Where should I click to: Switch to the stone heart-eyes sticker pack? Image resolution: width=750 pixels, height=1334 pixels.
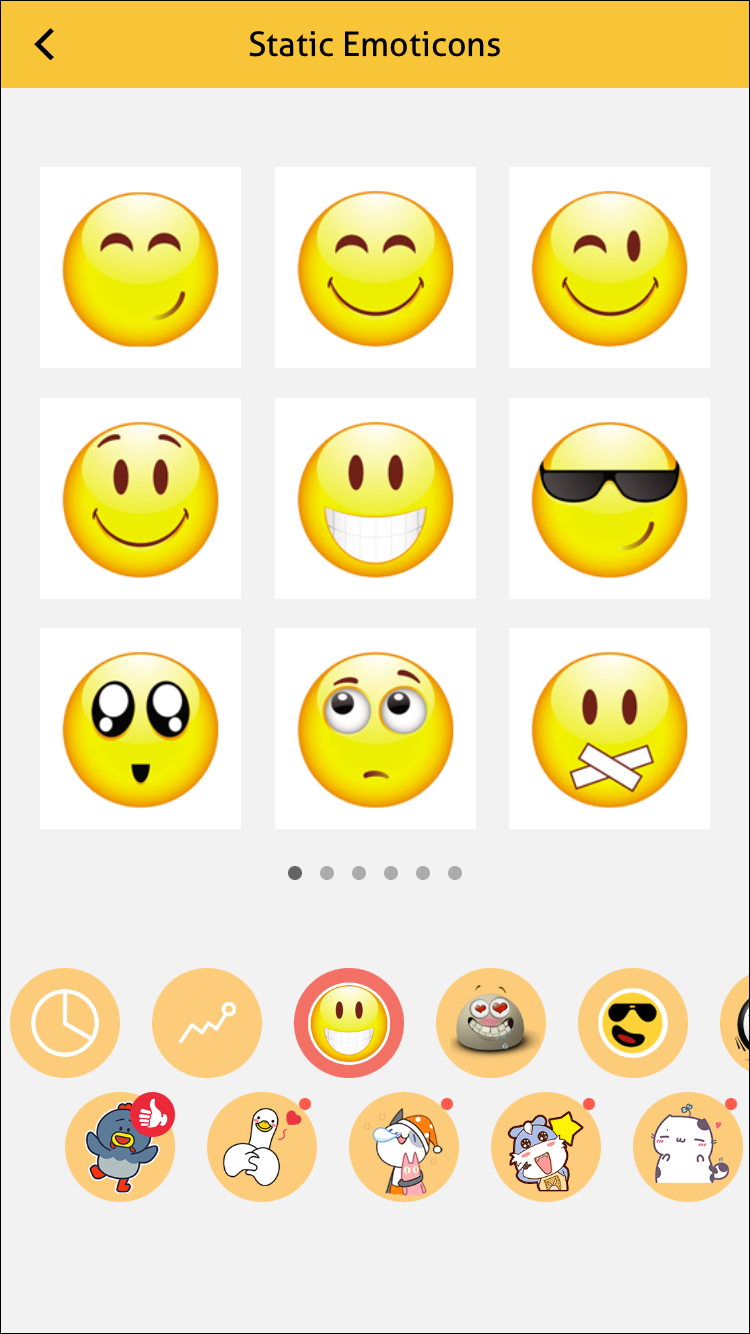coord(491,1023)
